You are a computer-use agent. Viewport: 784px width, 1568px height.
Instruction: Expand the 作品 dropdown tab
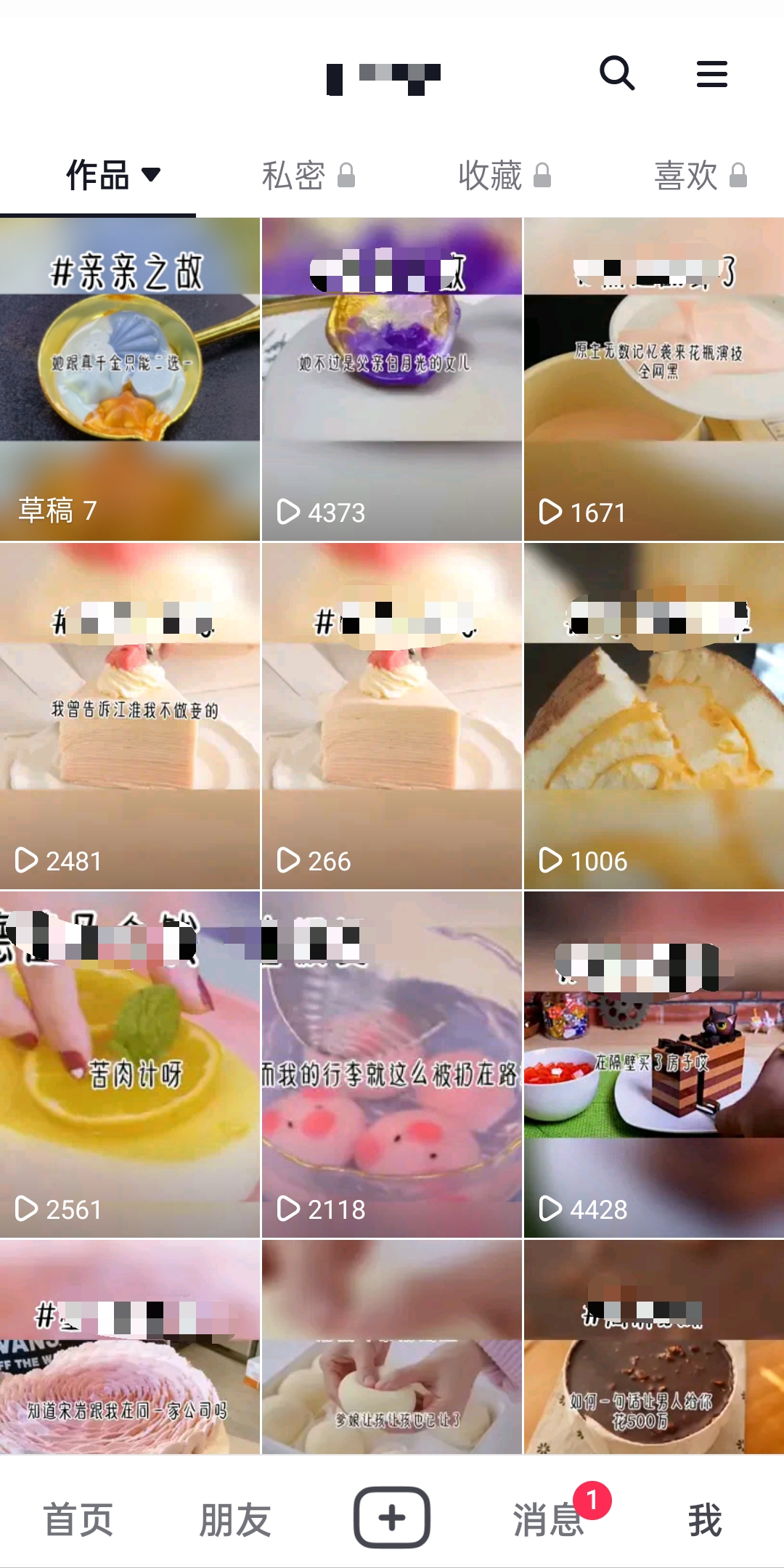113,176
